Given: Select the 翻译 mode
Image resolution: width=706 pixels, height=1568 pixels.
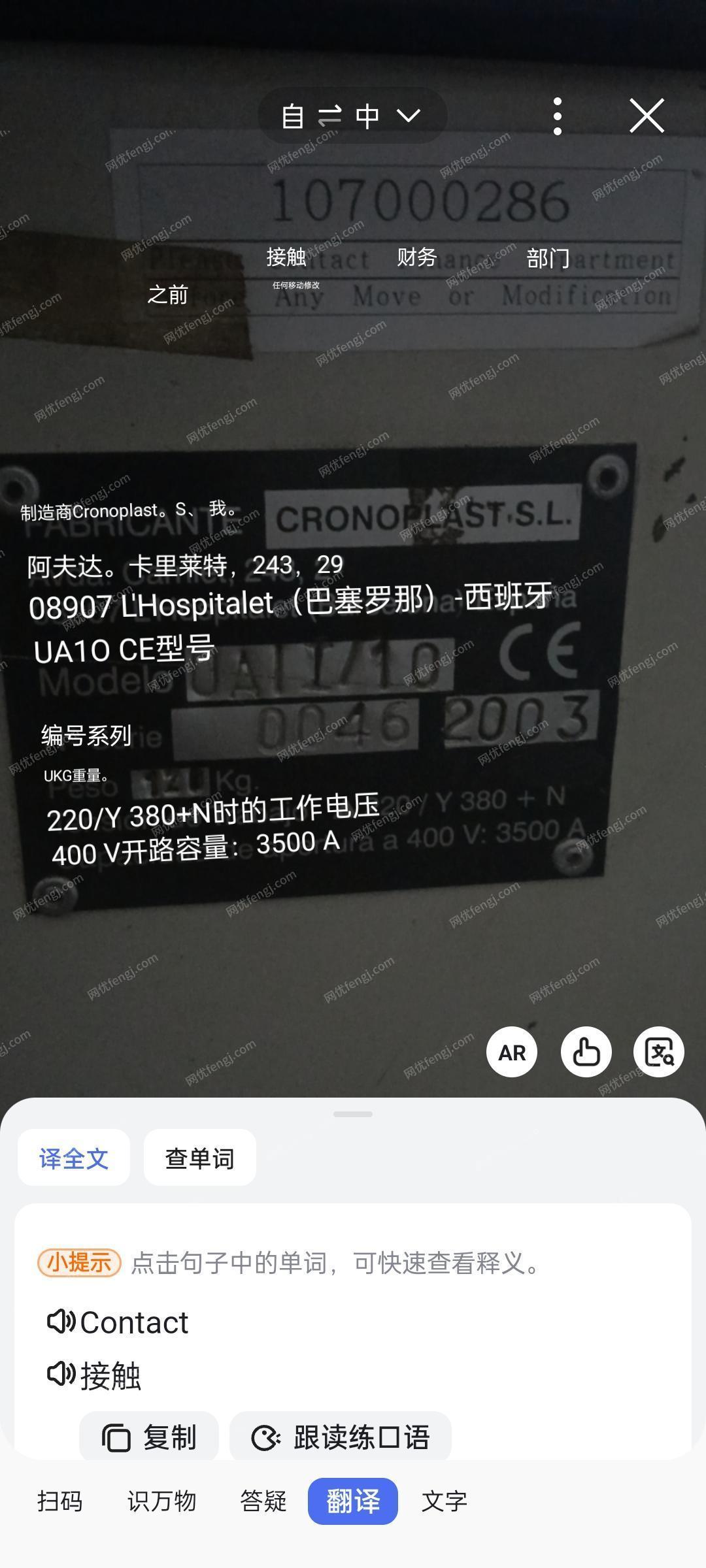Looking at the screenshot, I should [353, 1501].
